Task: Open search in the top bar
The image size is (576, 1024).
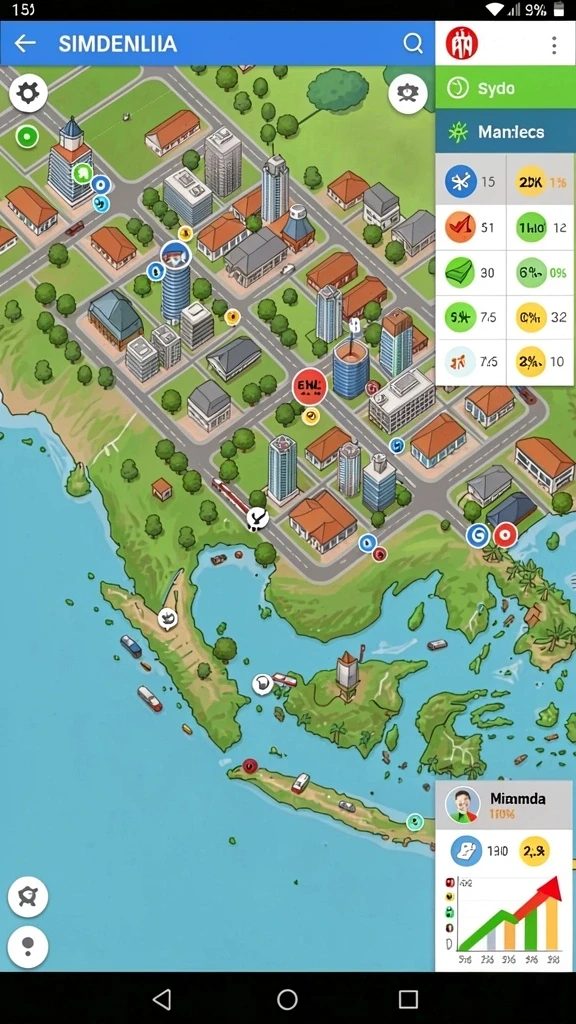Action: pos(413,44)
